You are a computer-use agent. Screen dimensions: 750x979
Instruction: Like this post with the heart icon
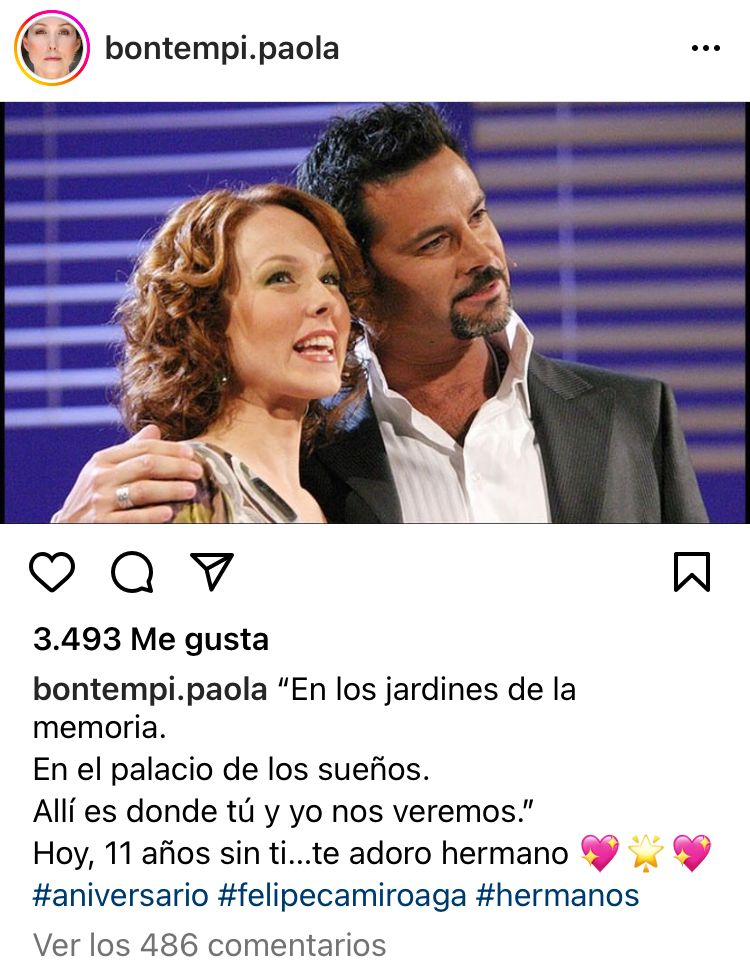[52, 572]
